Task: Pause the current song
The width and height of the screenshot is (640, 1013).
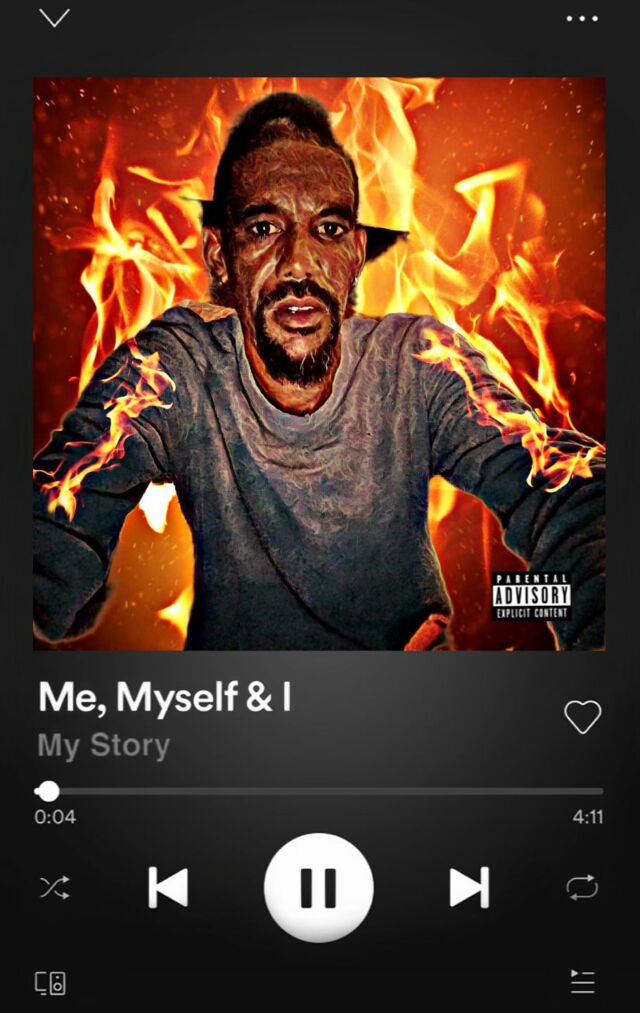Action: coord(319,887)
